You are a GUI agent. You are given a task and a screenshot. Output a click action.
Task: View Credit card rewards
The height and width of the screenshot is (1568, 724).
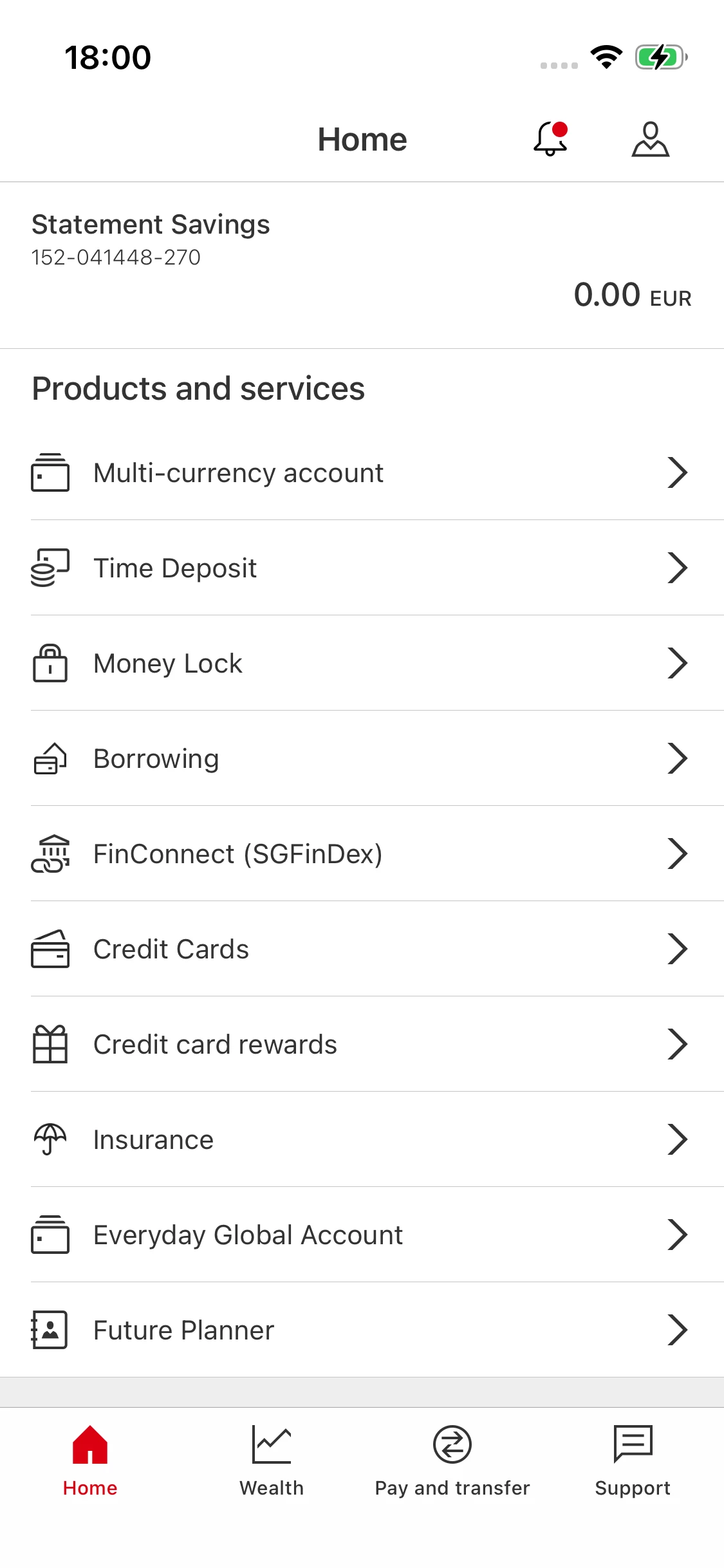(362, 1045)
